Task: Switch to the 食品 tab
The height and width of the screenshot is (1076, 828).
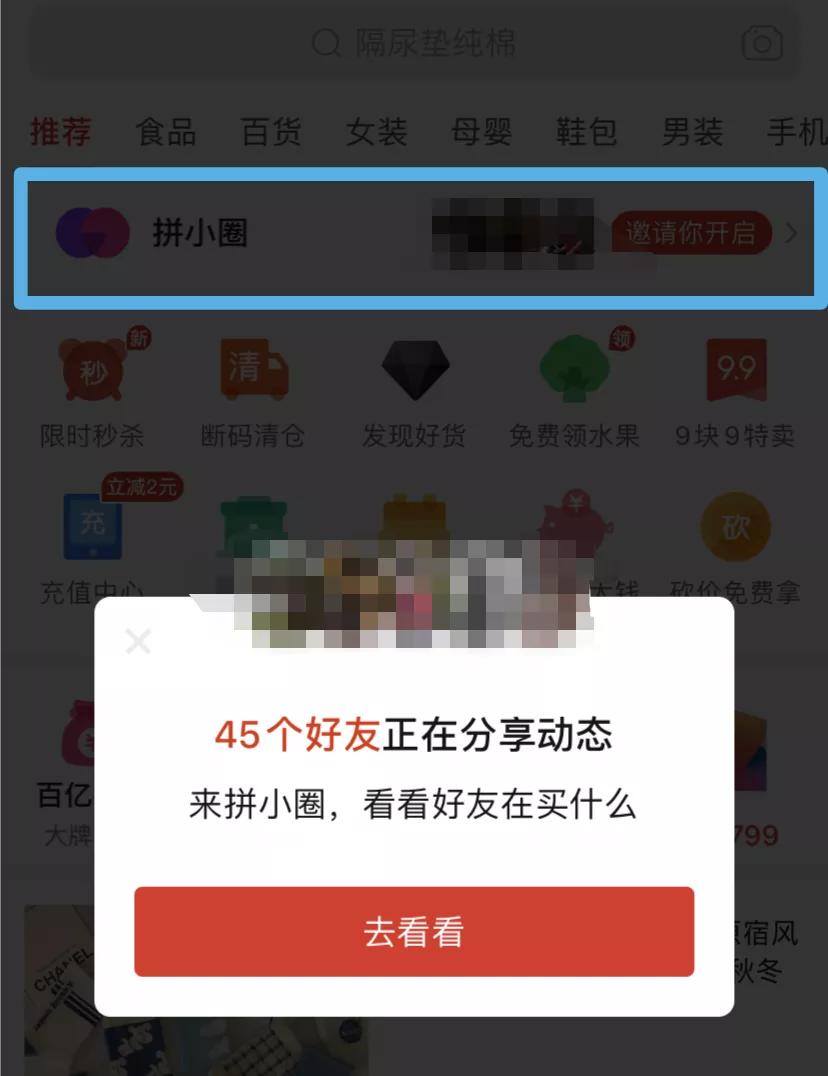Action: click(165, 131)
